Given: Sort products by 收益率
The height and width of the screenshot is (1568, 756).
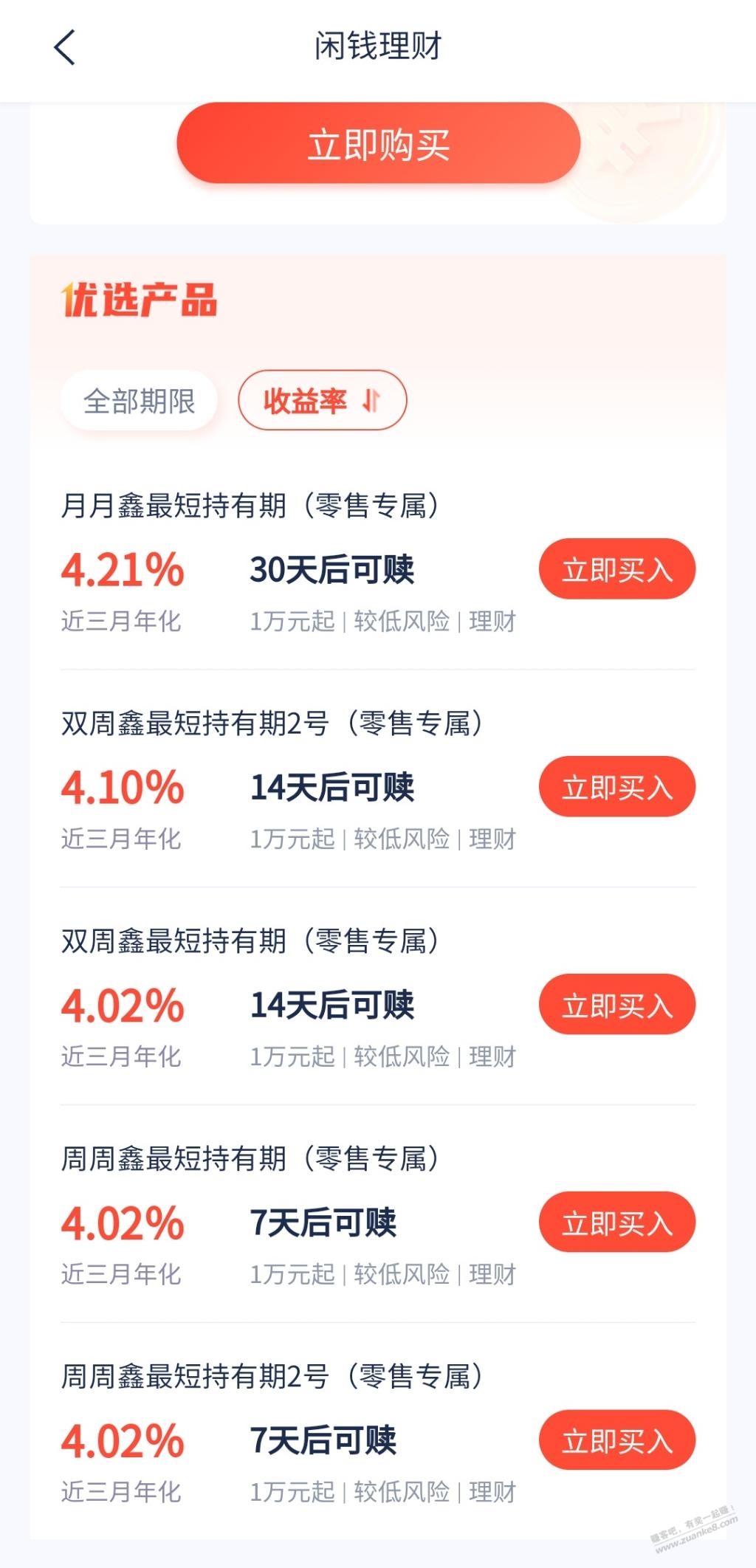Looking at the screenshot, I should tap(322, 401).
